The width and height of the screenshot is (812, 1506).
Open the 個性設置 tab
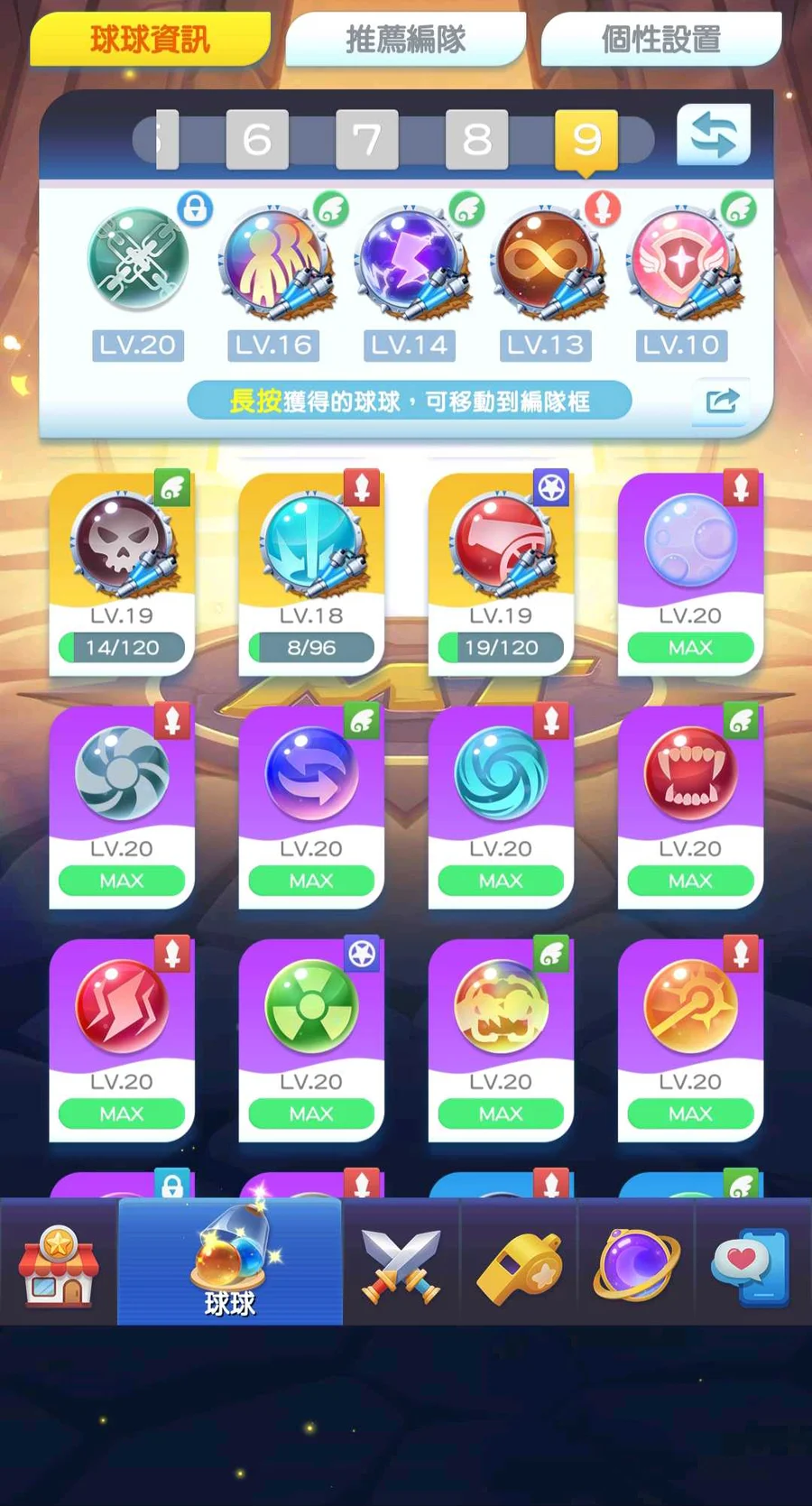point(660,41)
